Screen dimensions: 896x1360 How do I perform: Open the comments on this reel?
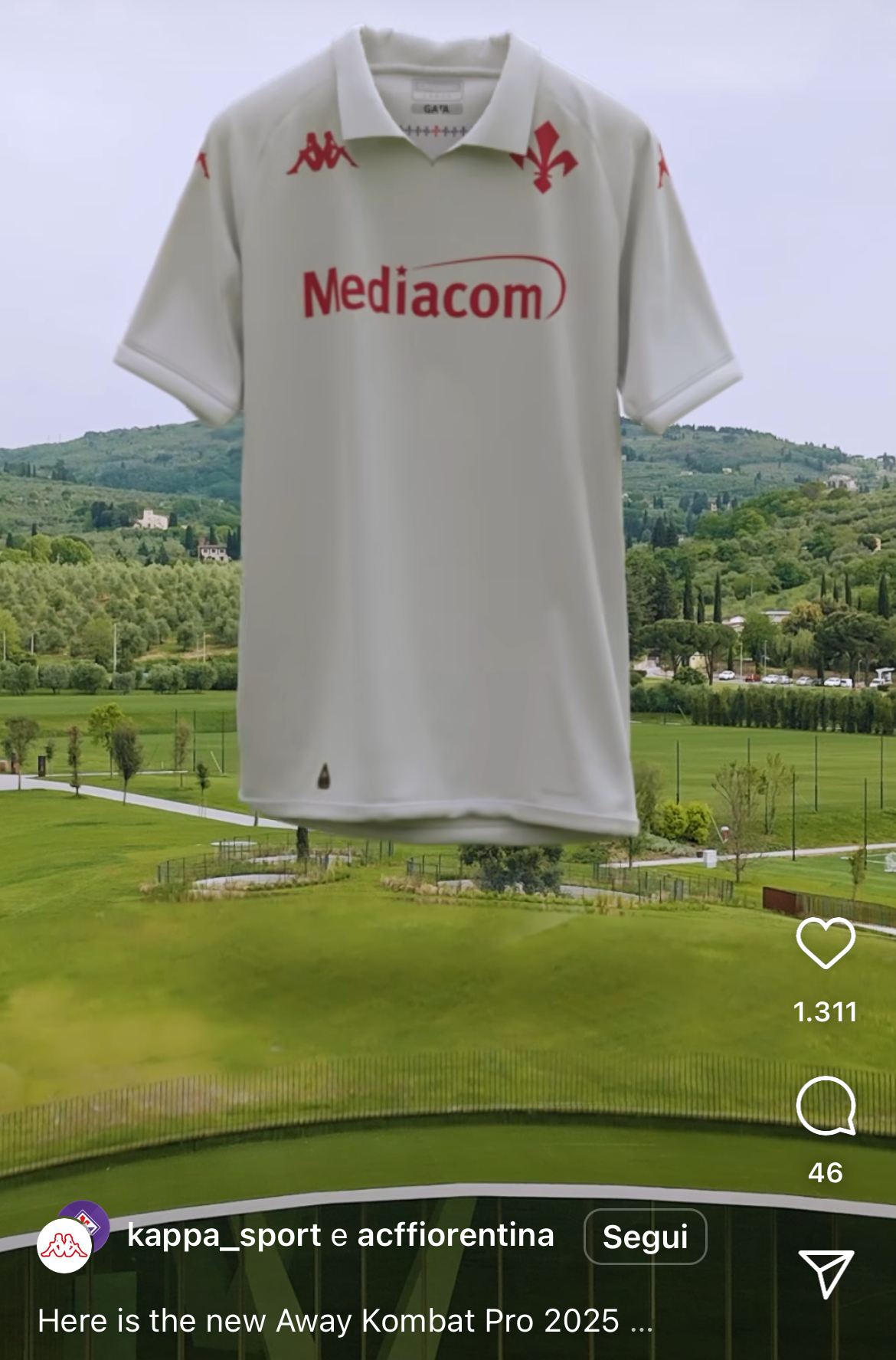coord(826,1106)
